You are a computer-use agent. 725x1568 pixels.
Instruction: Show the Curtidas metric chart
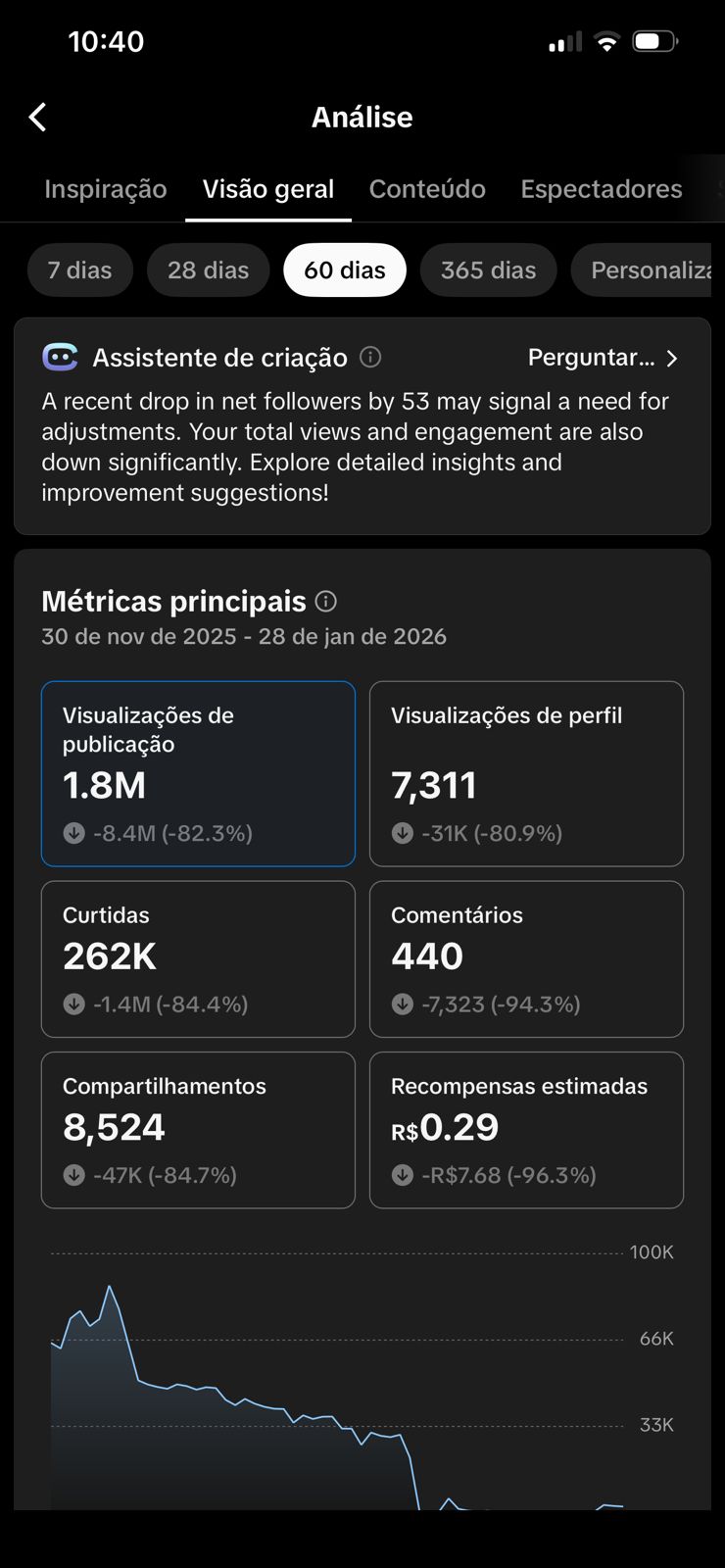(198, 958)
